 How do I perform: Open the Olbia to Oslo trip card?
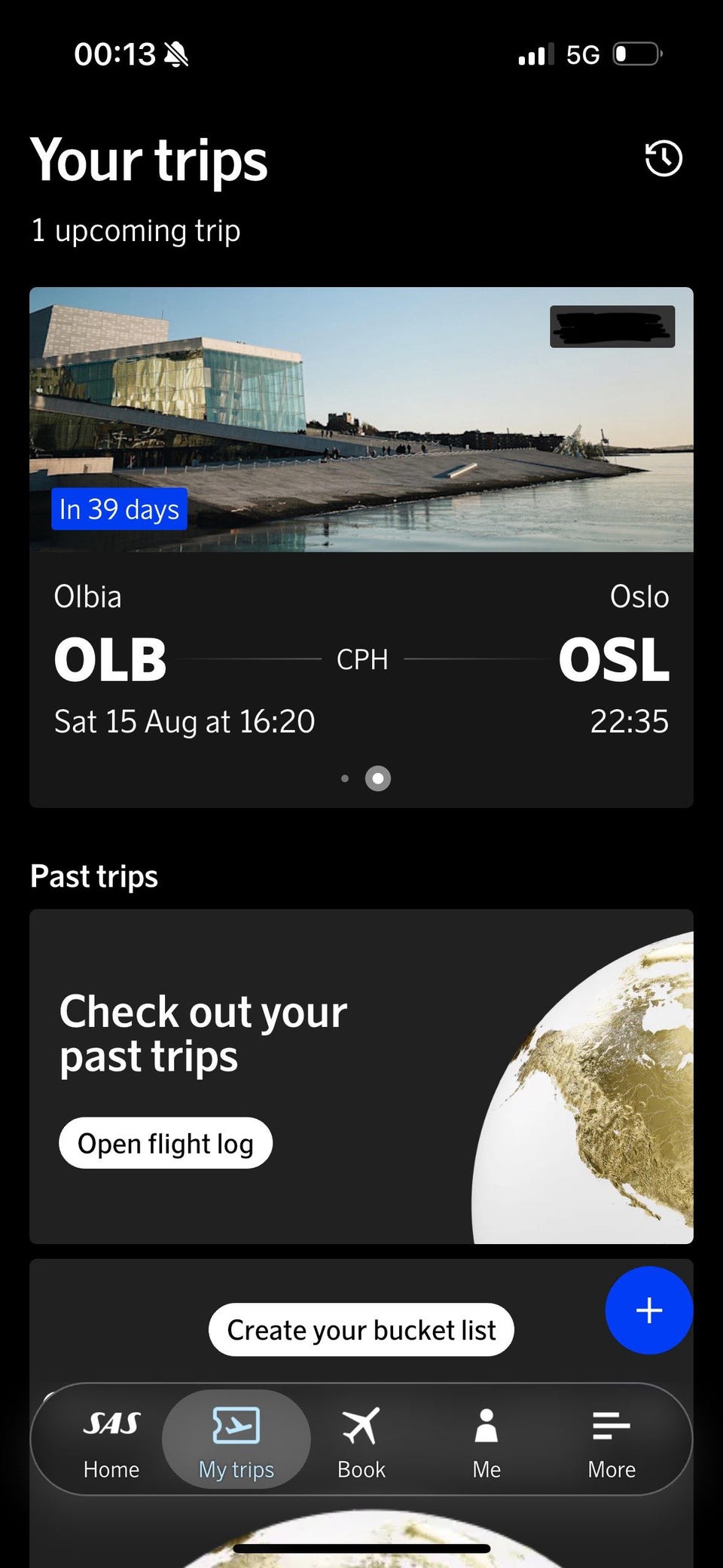(361, 547)
